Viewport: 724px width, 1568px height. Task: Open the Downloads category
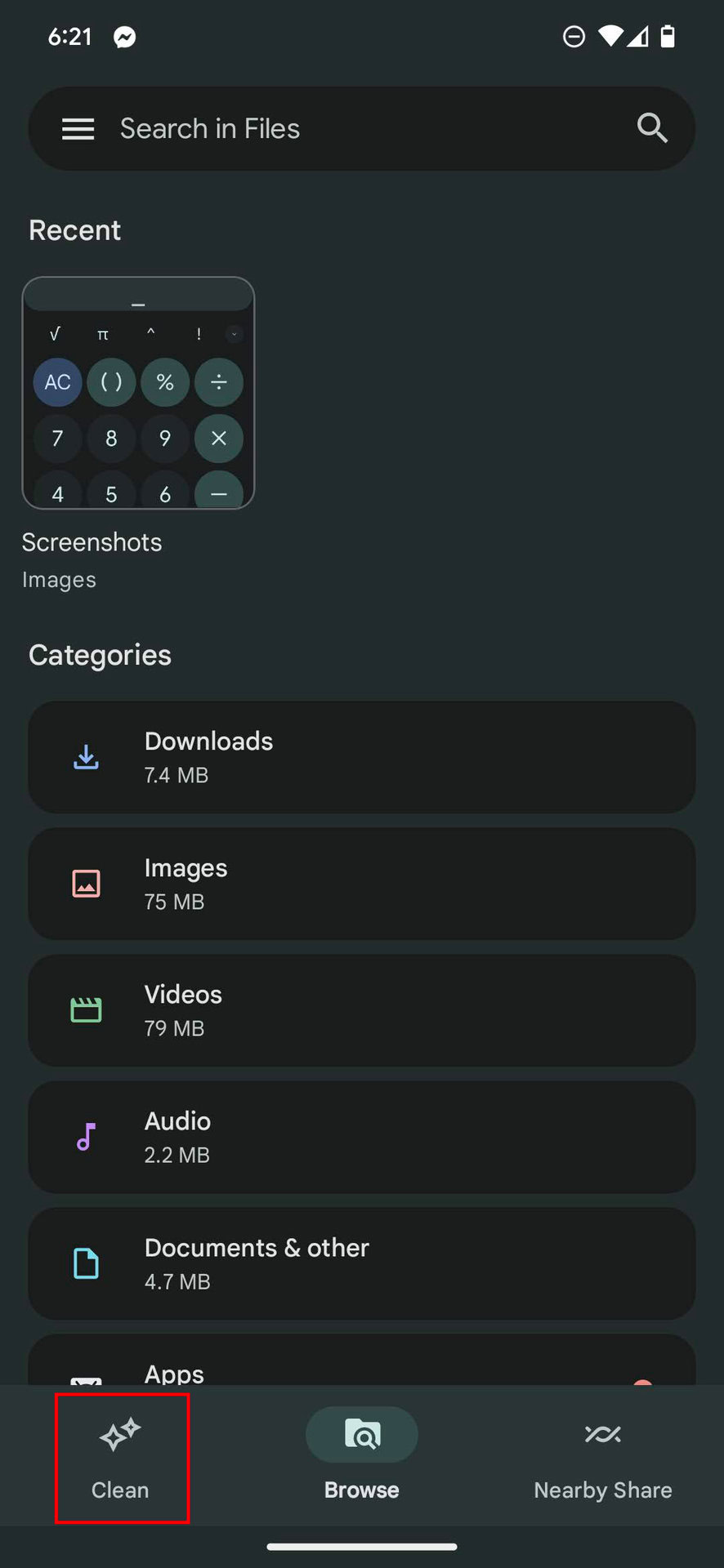[361, 756]
